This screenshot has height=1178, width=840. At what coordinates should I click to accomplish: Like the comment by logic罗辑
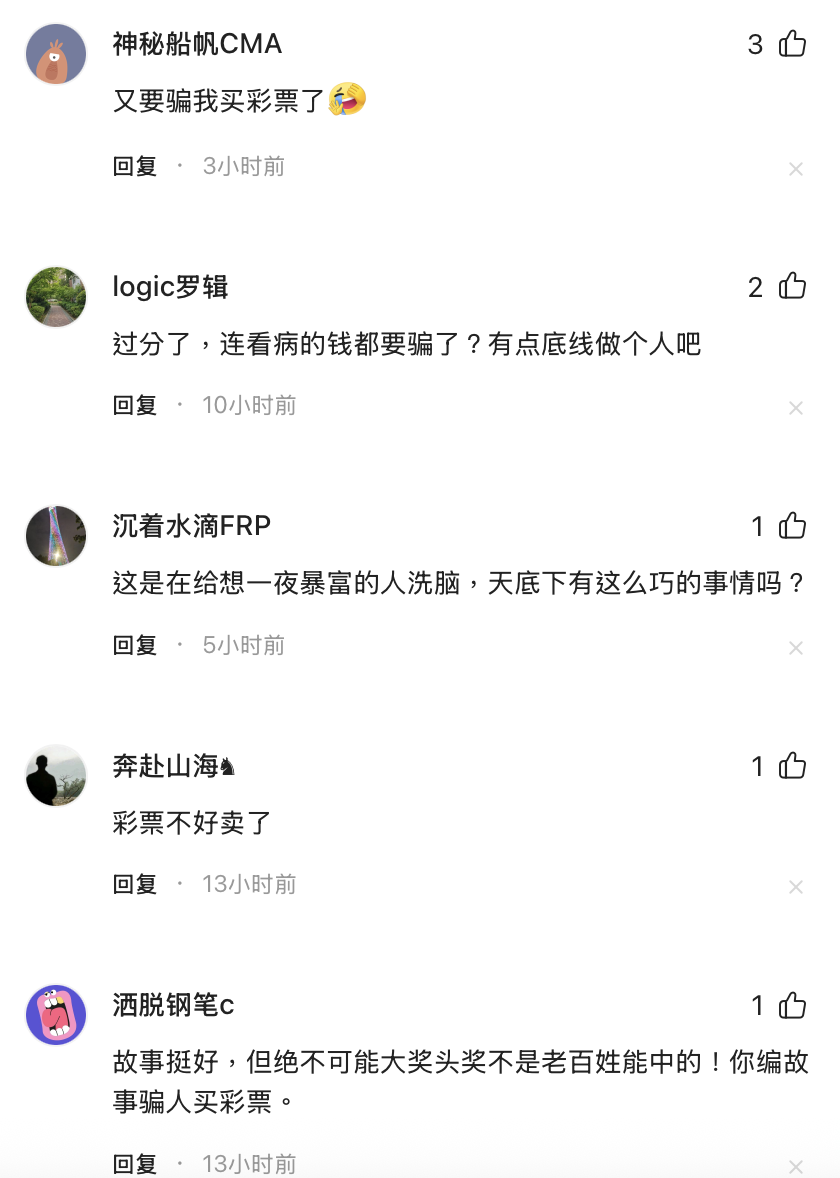click(x=792, y=287)
